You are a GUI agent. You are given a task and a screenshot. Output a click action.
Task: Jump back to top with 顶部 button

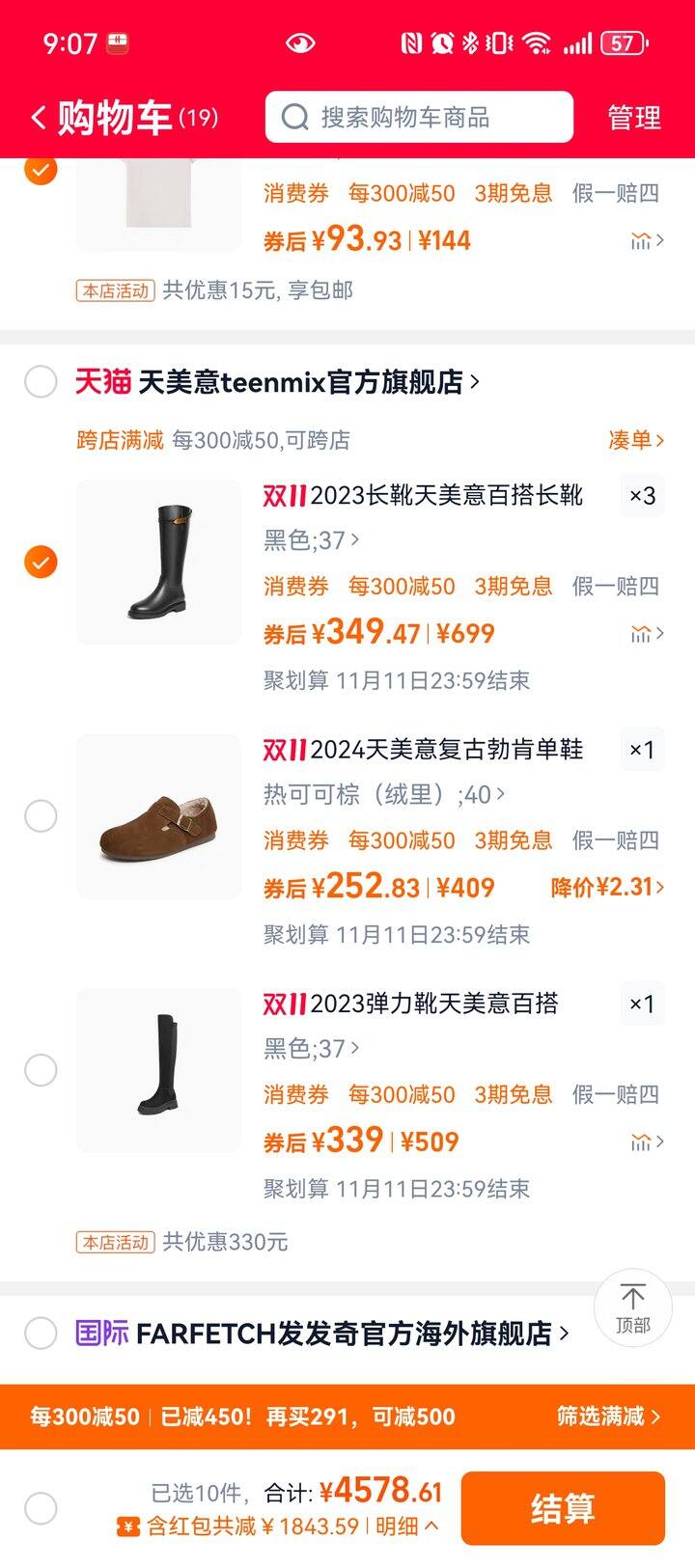click(x=633, y=1307)
